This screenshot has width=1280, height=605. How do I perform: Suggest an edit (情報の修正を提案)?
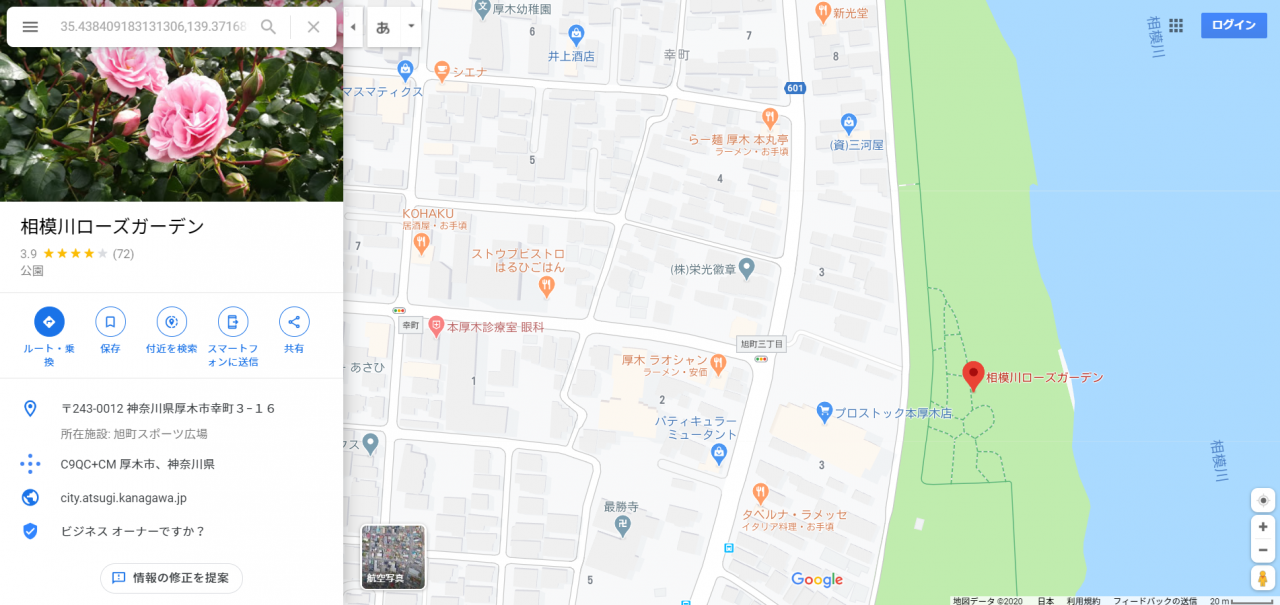171,578
